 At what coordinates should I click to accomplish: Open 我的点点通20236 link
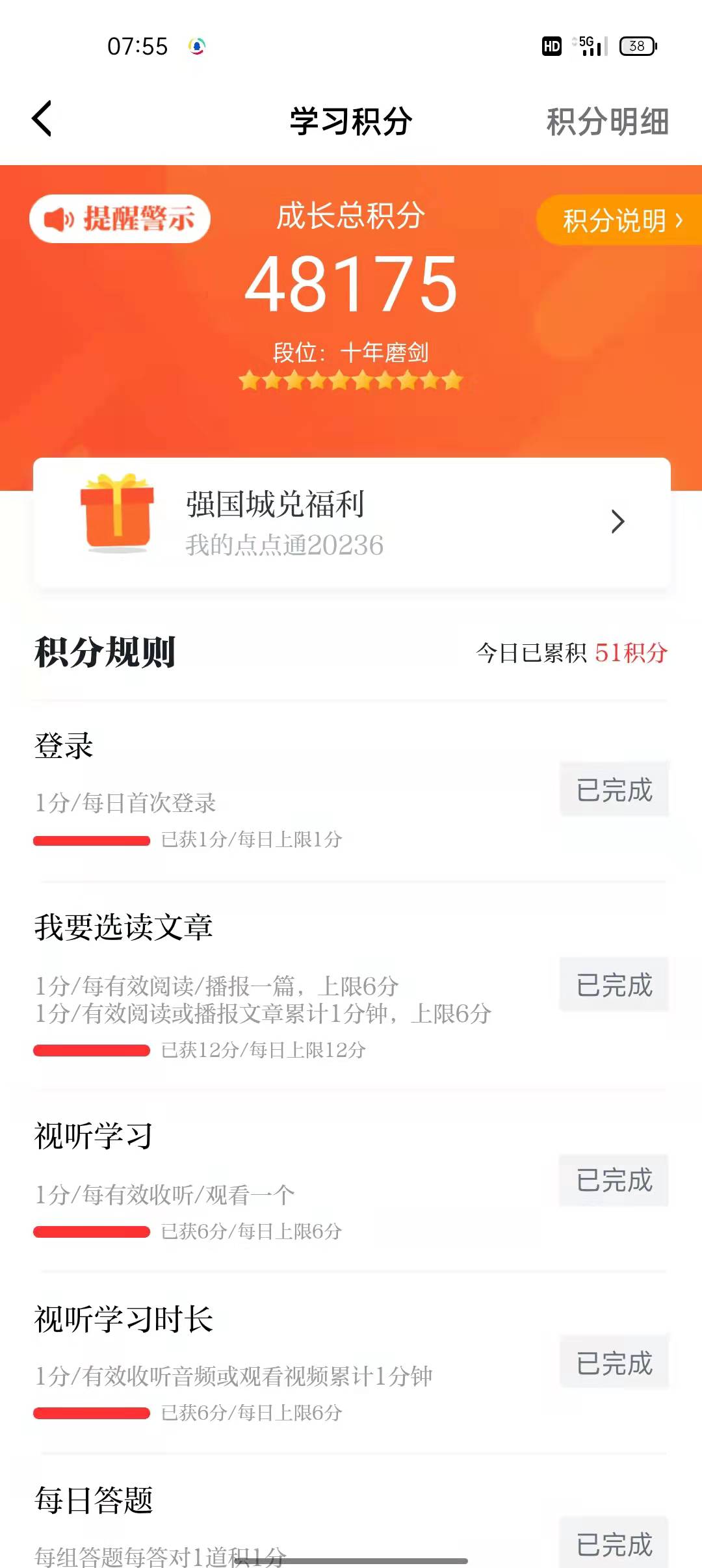click(x=283, y=546)
